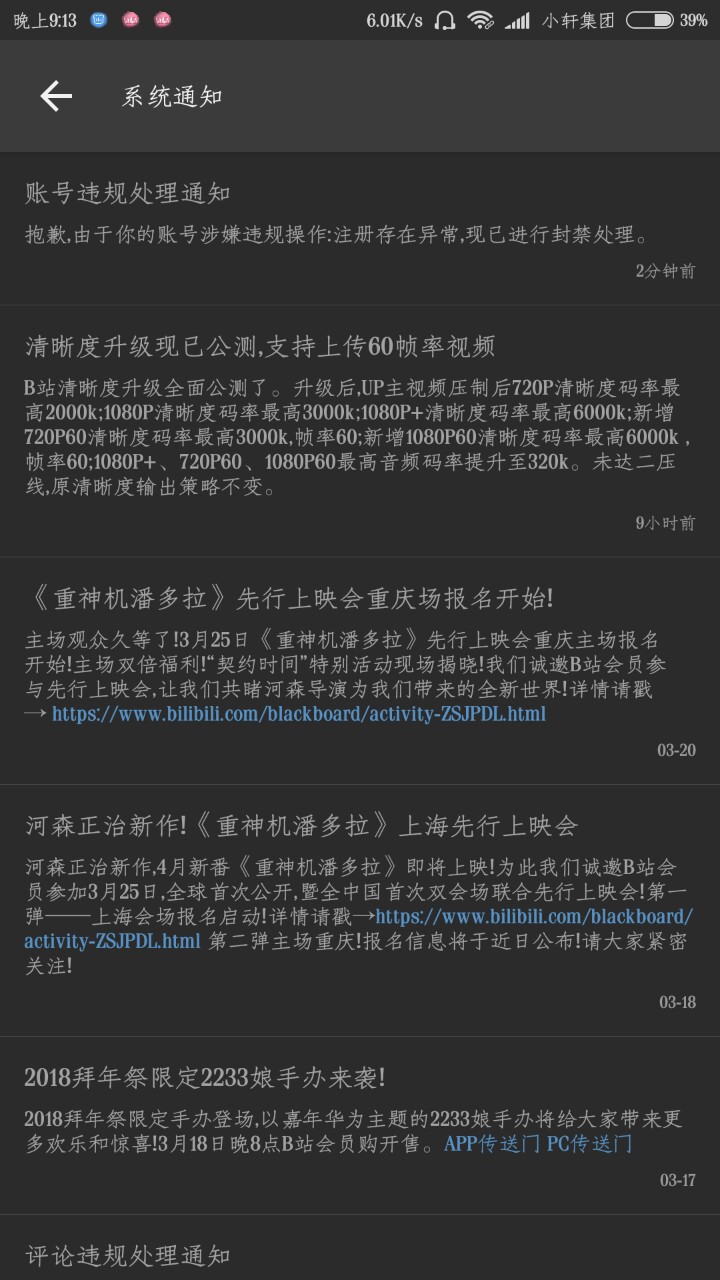Open bilibili link in 重庆场报名开始 notification
The width and height of the screenshot is (720, 1280).
(298, 714)
